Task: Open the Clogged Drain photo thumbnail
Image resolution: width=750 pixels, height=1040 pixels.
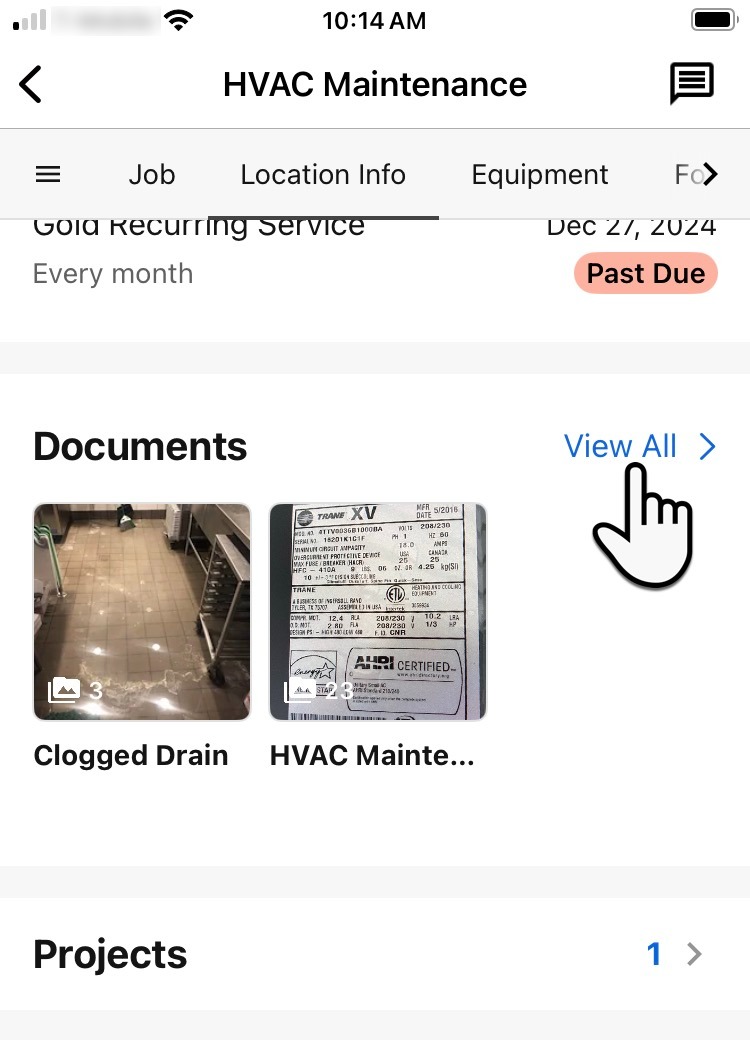Action: tap(141, 610)
